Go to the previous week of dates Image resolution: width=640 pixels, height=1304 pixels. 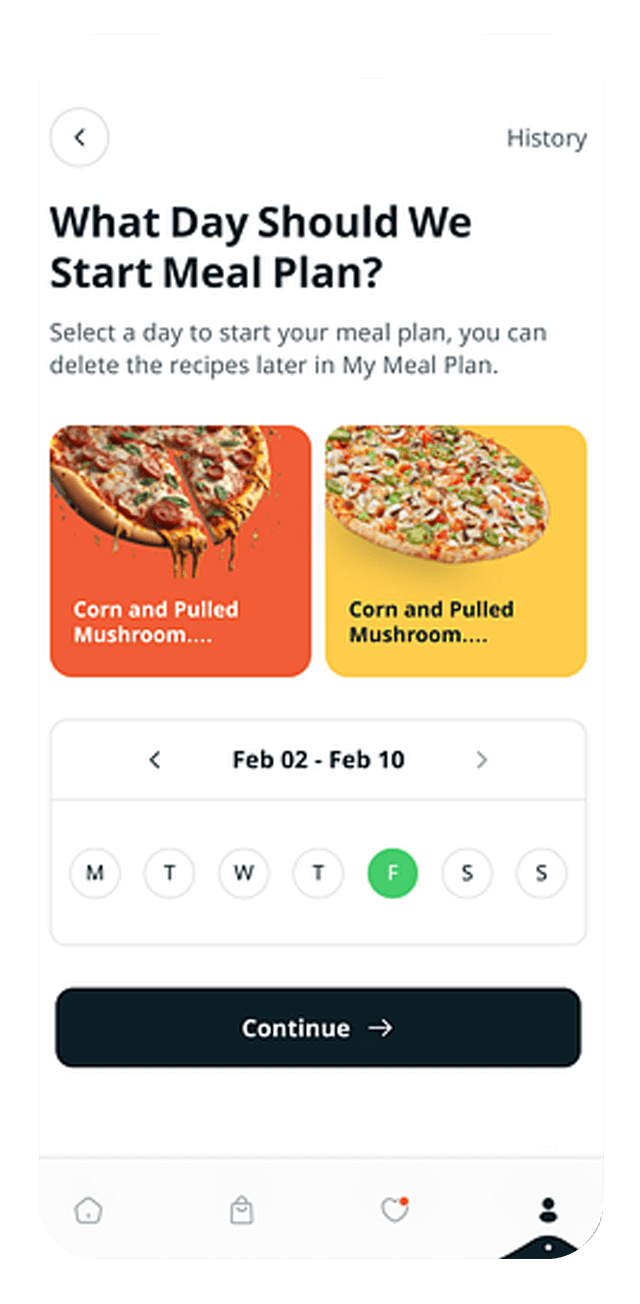pos(155,760)
